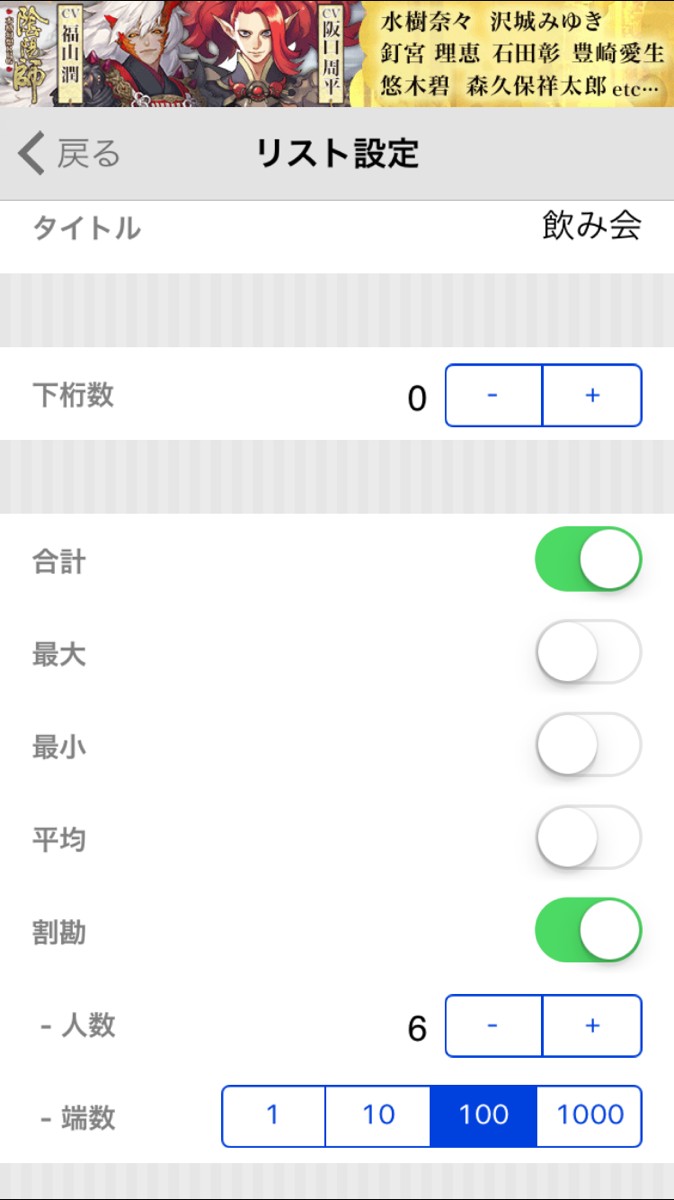
Task: Decrease 下桁数 with the minus button
Action: pyautogui.click(x=493, y=395)
